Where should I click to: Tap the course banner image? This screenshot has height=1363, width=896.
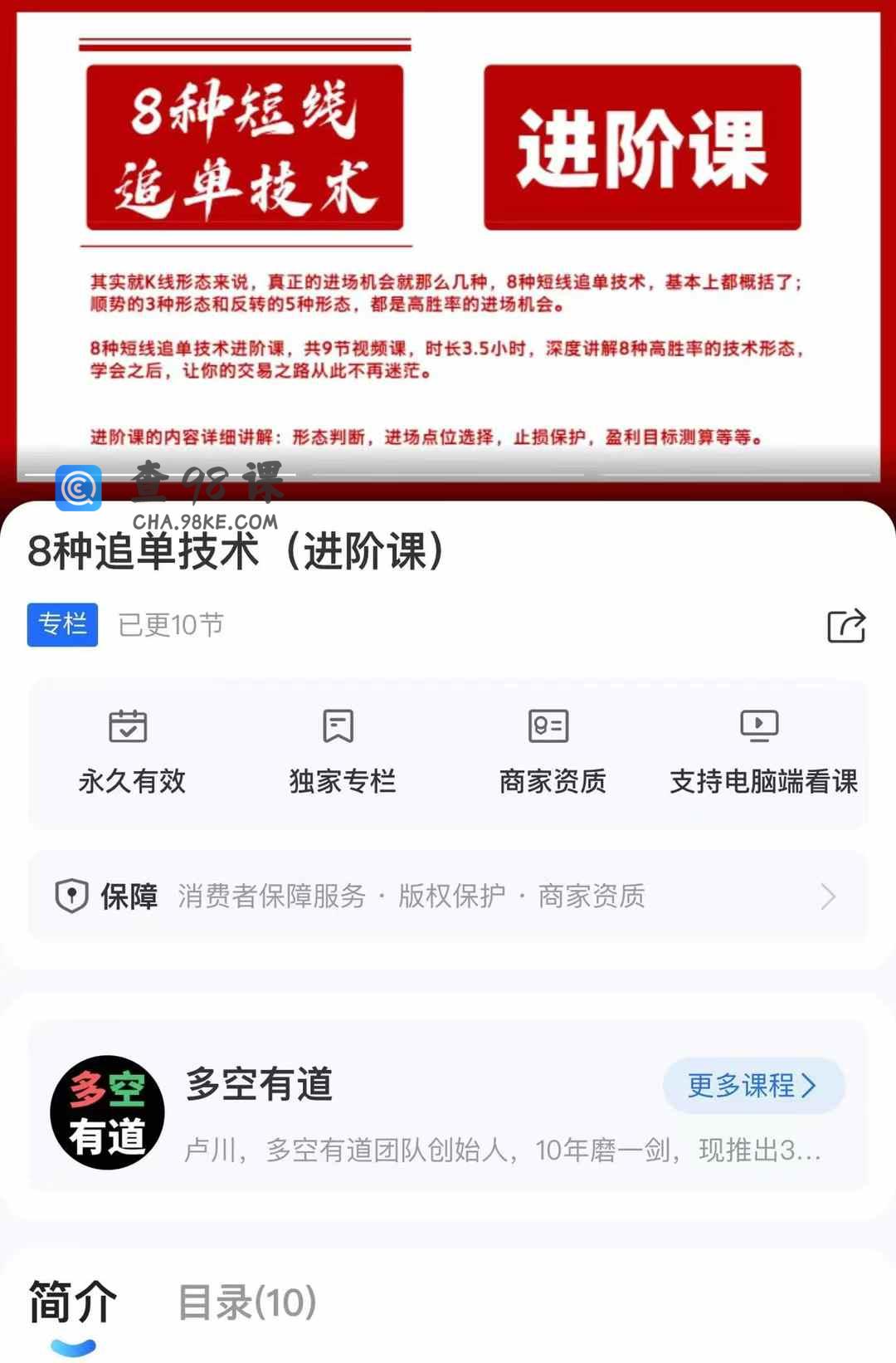point(448,241)
